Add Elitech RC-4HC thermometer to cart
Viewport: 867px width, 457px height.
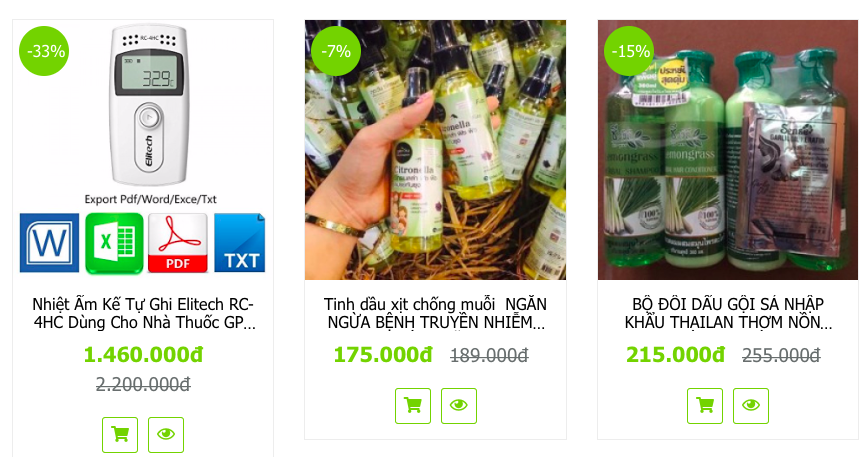(120, 434)
